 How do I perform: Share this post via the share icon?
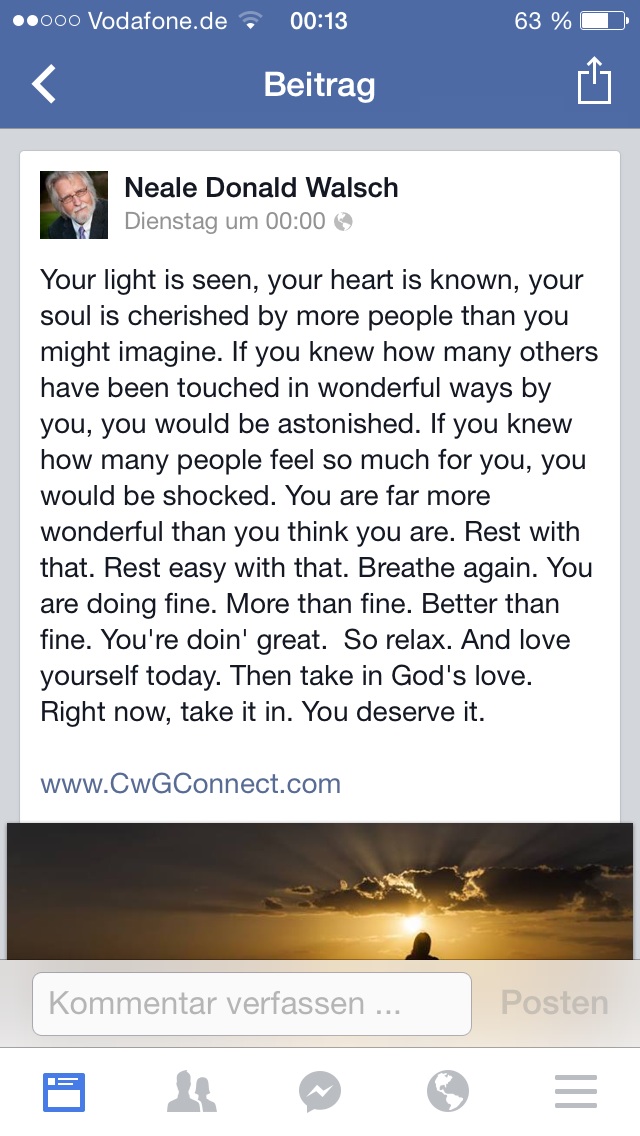(x=594, y=82)
